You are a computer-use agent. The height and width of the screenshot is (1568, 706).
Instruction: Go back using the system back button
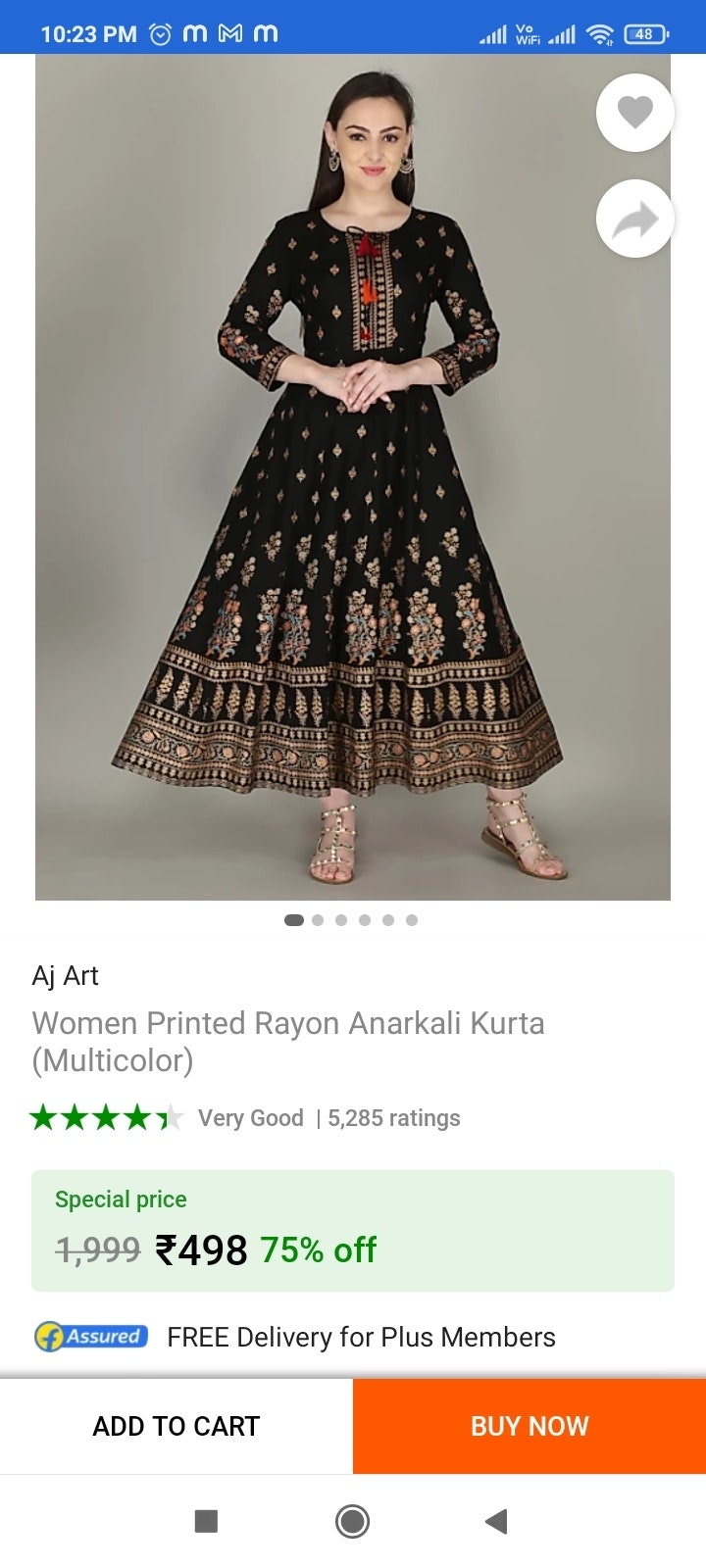tap(496, 1521)
